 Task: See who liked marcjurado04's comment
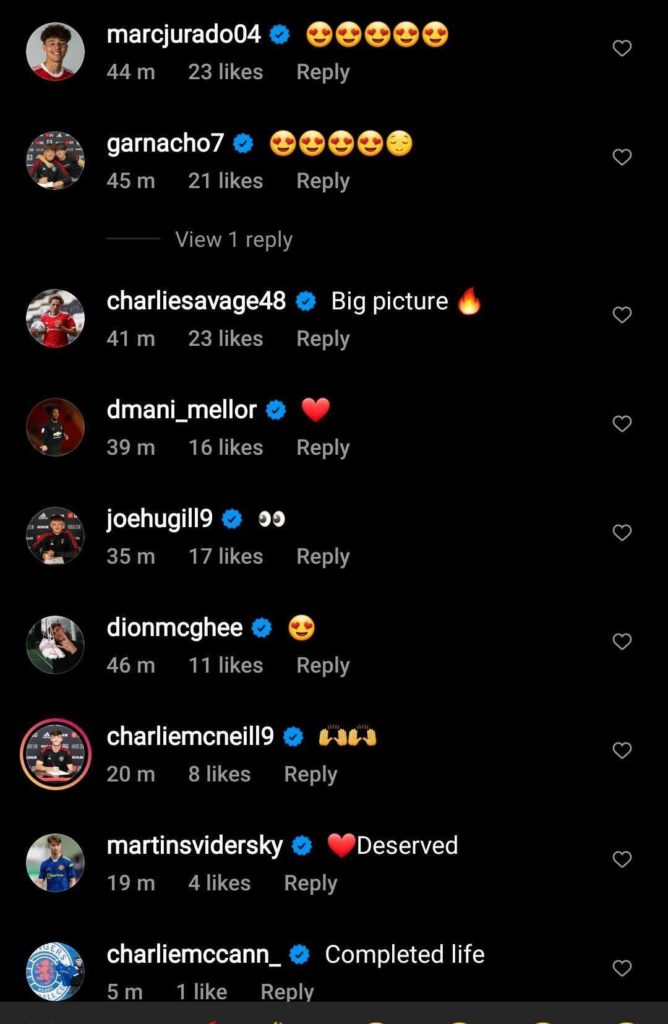[225, 72]
